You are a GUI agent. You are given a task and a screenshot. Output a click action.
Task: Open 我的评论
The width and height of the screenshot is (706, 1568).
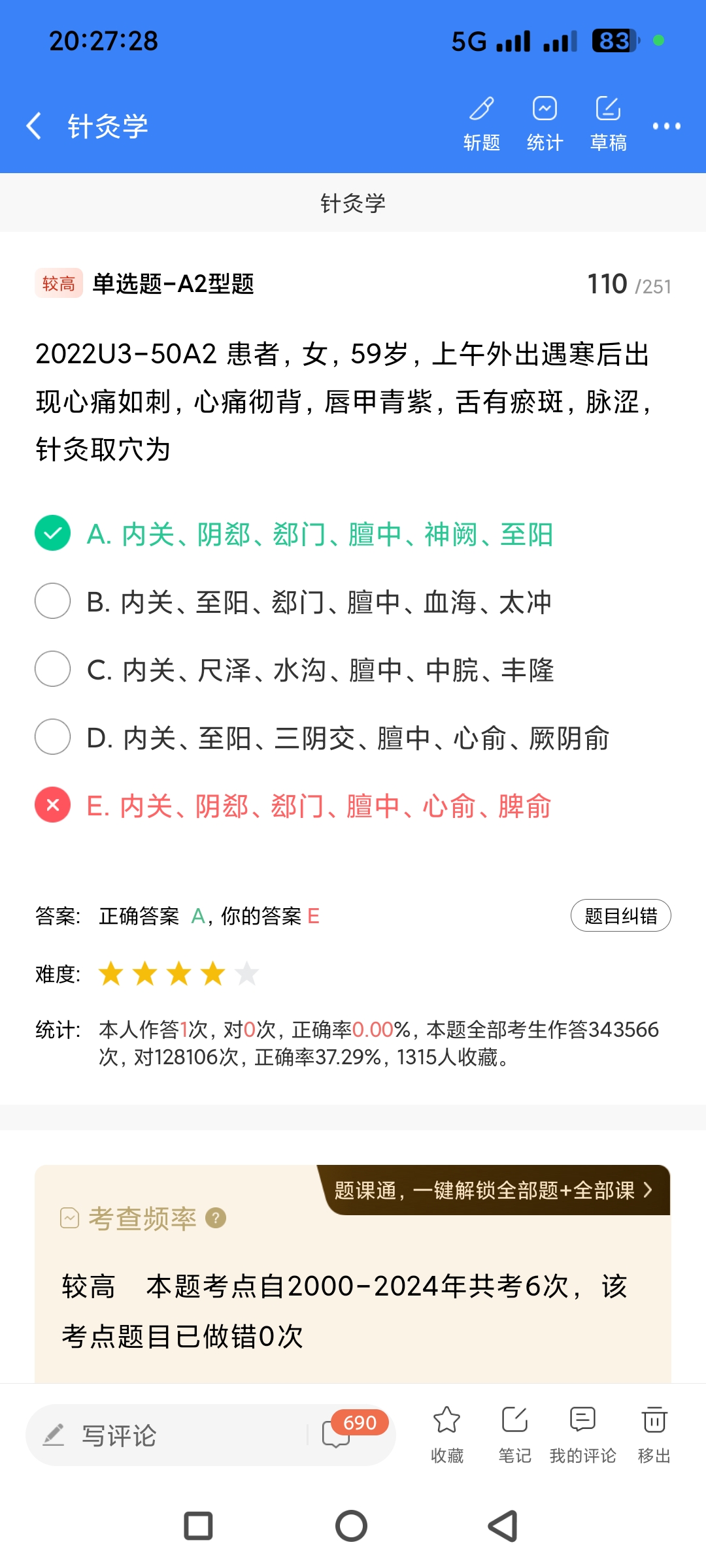pos(582,1434)
